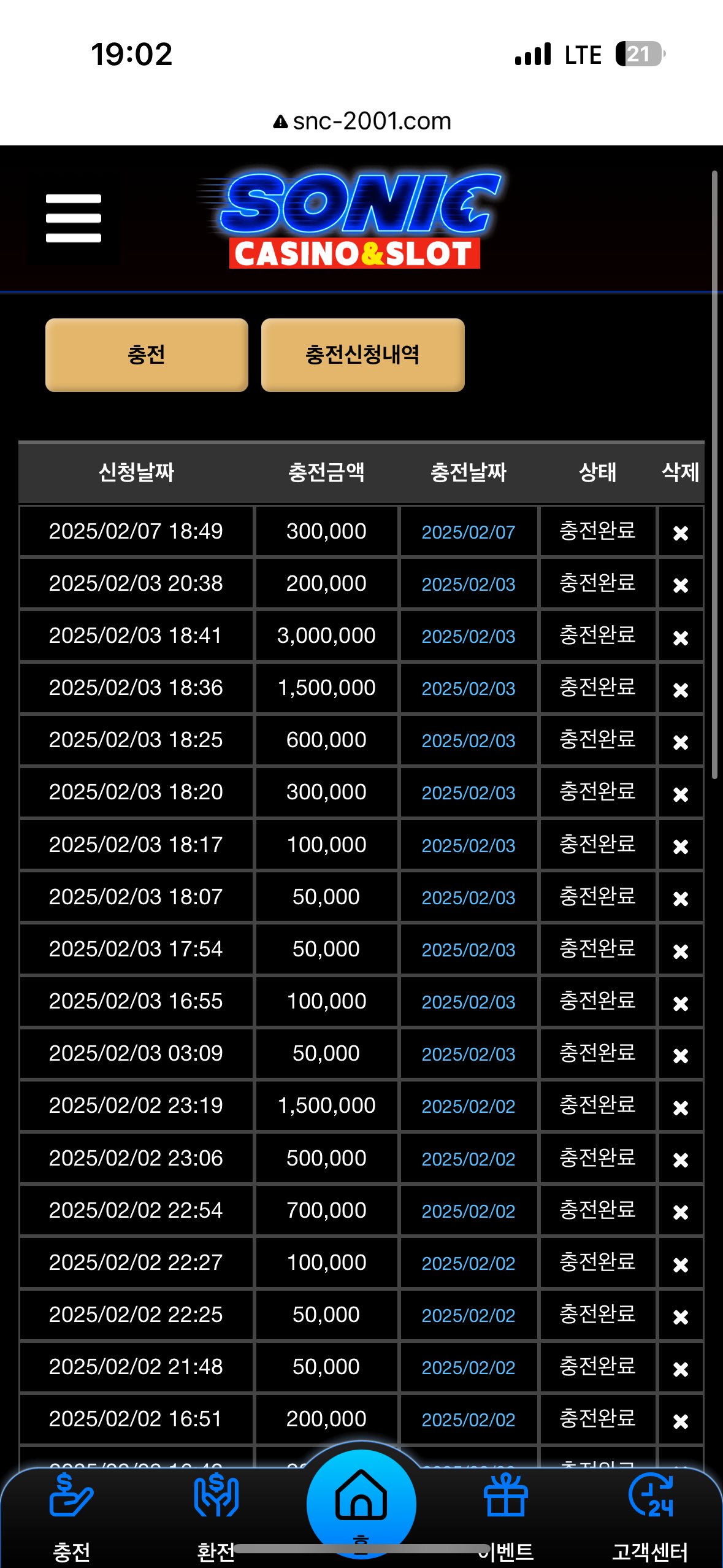The width and height of the screenshot is (723, 1568).
Task: Delete the 2025/02/07 18:49 entry
Action: (x=680, y=532)
